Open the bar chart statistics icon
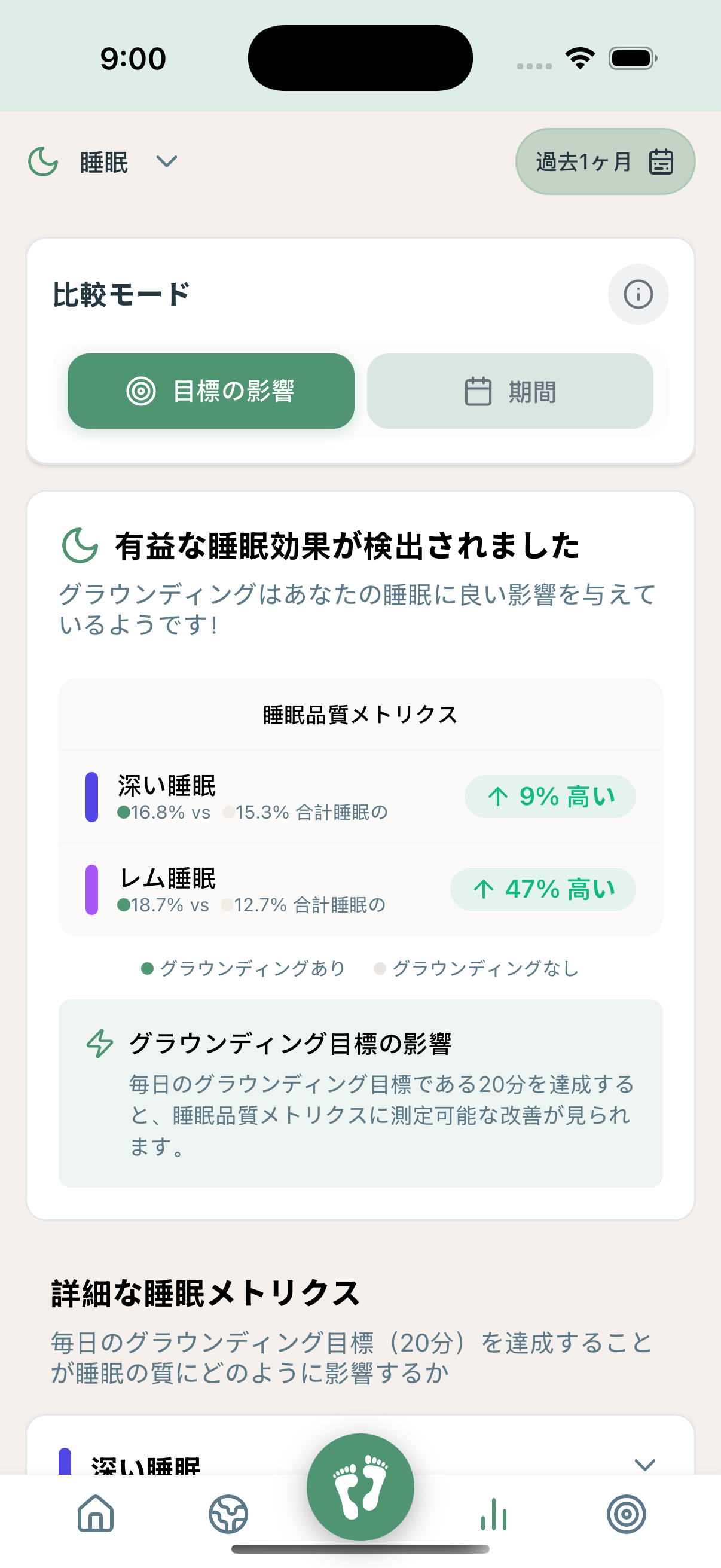 pyautogui.click(x=493, y=1515)
